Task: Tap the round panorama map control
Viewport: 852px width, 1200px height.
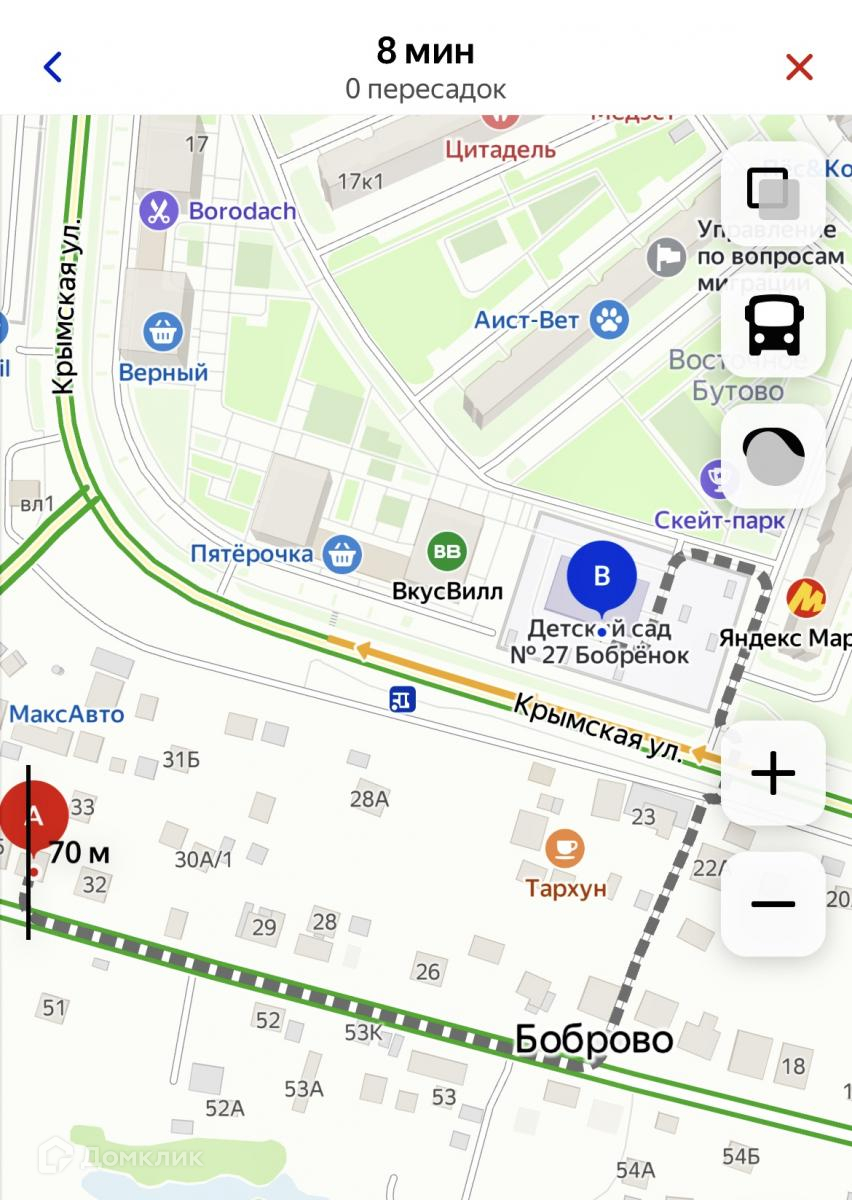Action: pyautogui.click(x=772, y=457)
